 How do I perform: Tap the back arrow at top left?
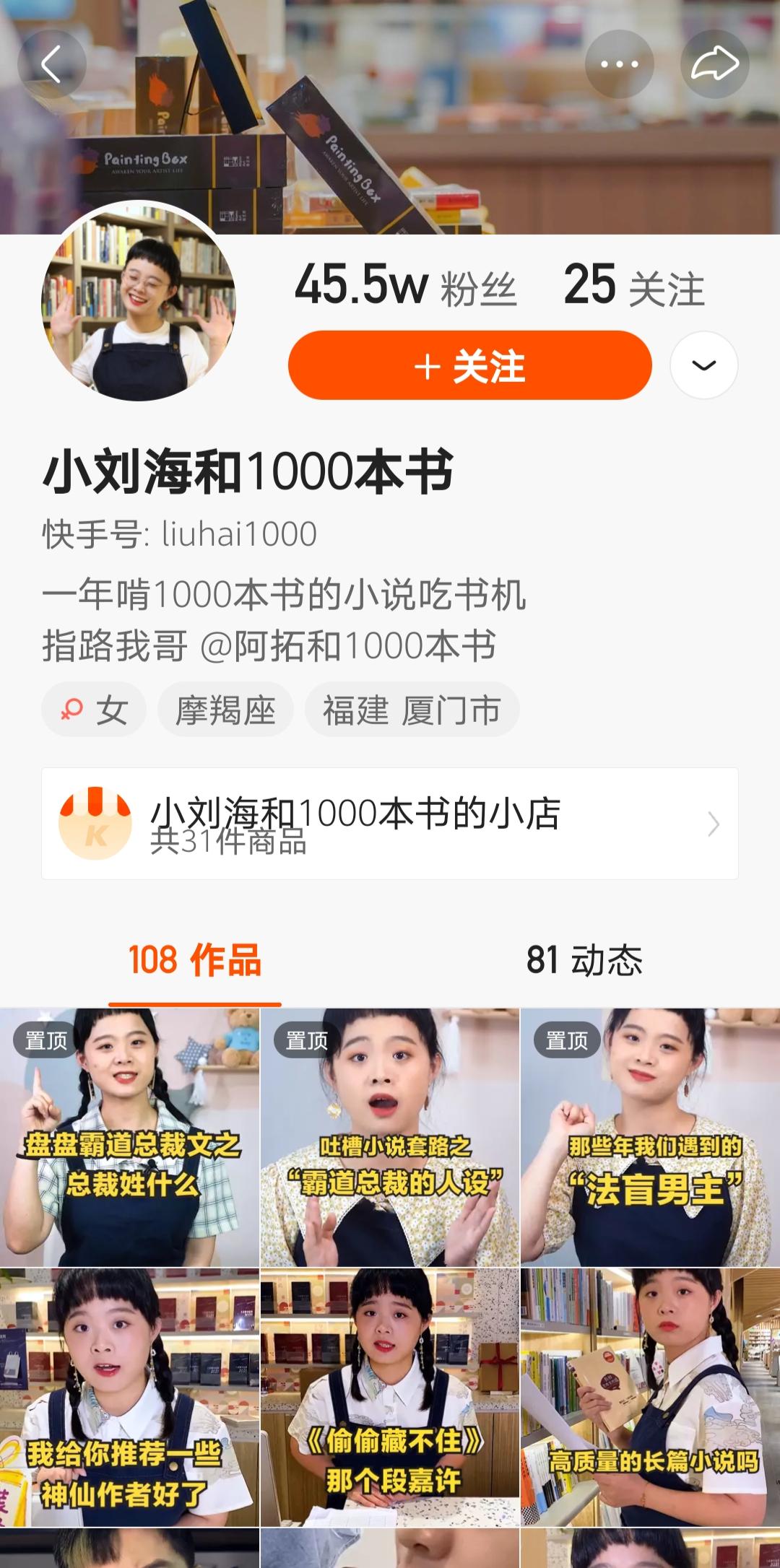click(x=52, y=64)
